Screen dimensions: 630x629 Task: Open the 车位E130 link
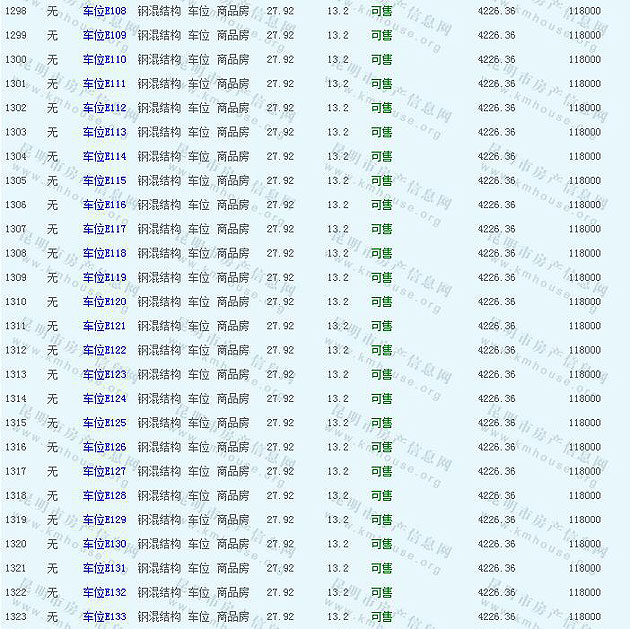click(105, 544)
